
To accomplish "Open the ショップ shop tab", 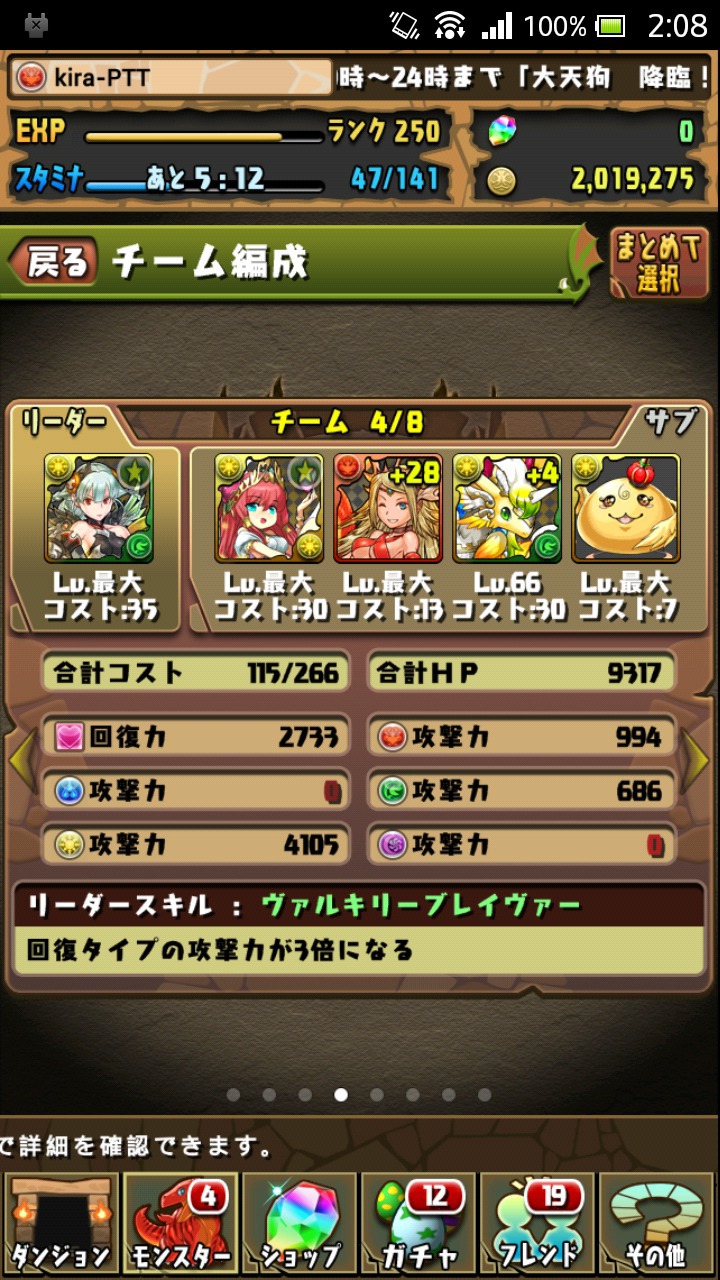I will coord(299,1224).
